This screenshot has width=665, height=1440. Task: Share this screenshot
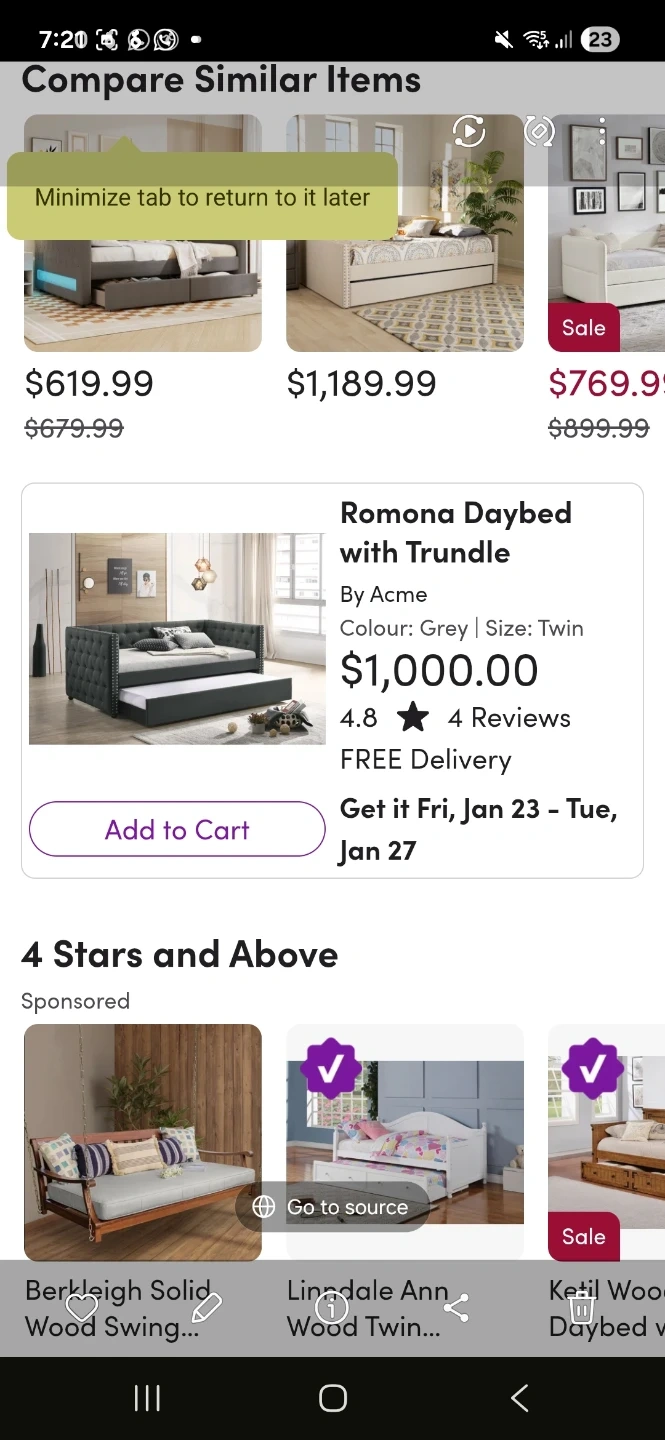[456, 1307]
